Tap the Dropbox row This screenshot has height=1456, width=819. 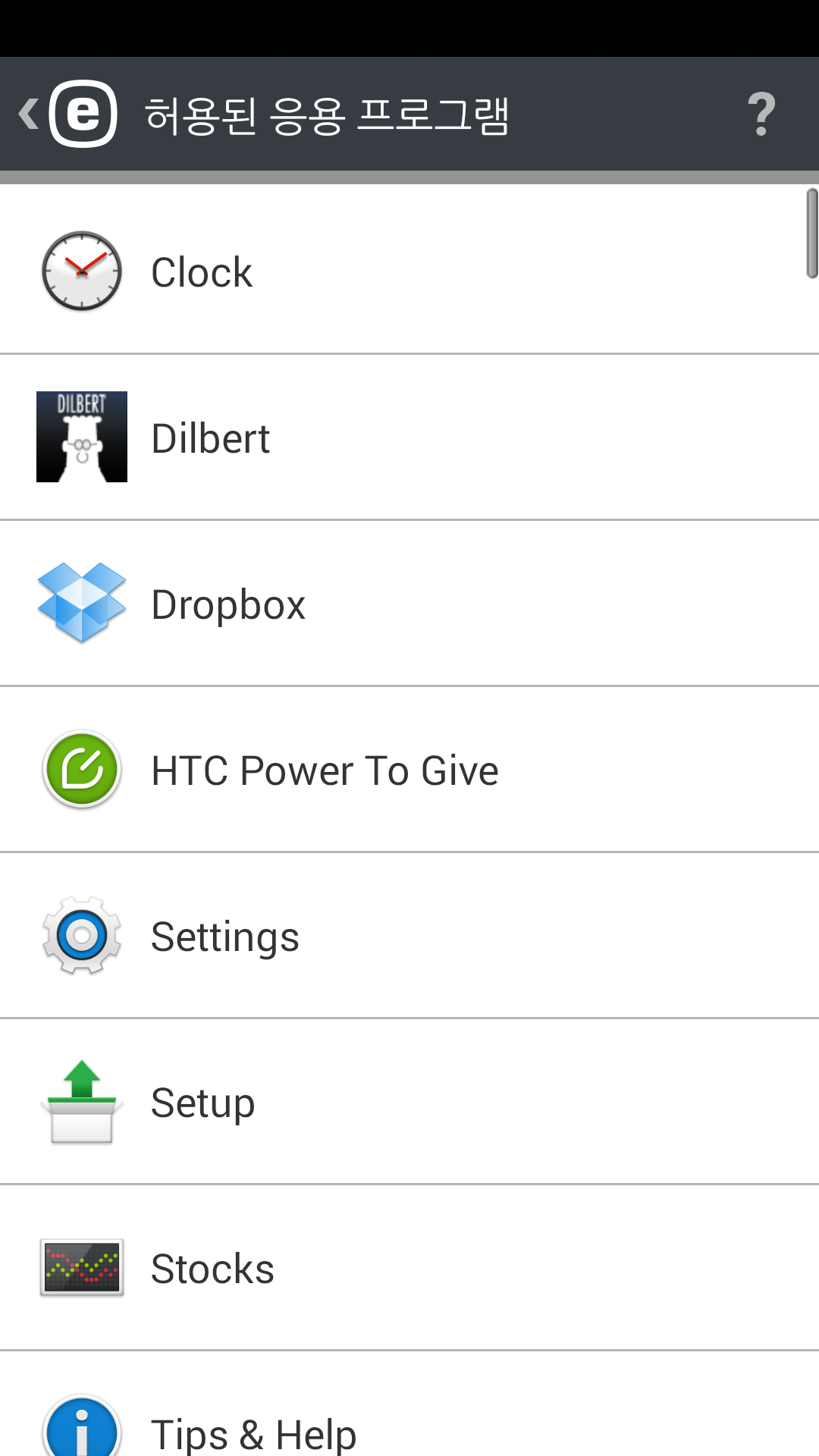(x=409, y=604)
